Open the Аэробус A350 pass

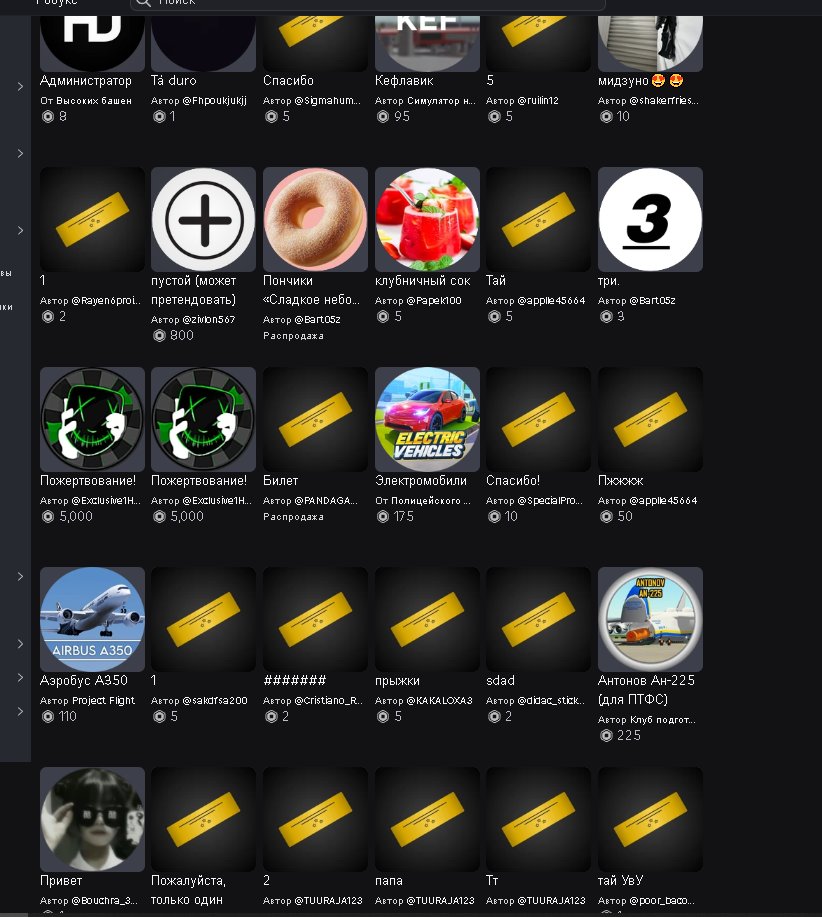(x=92, y=619)
